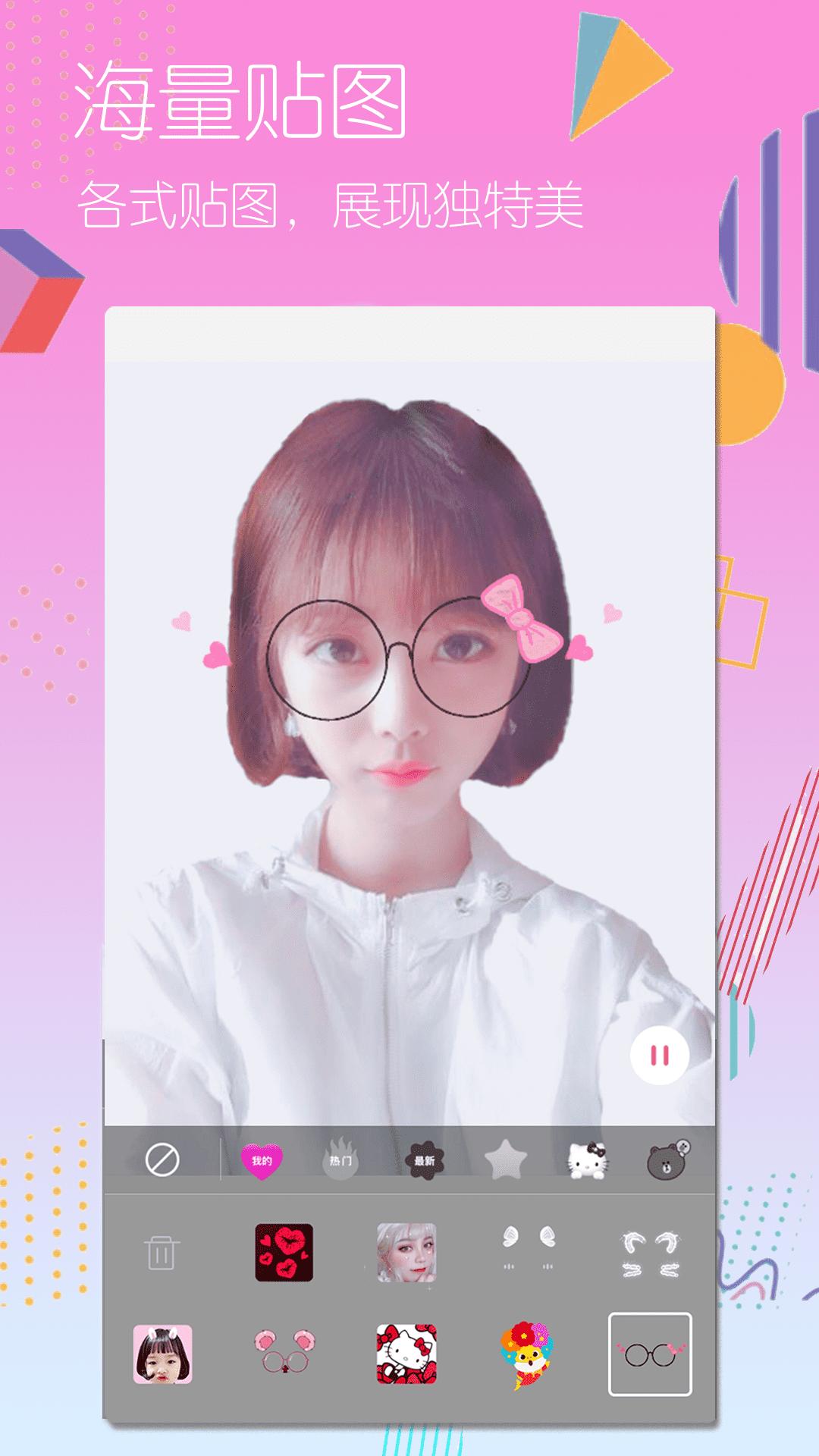Select the girl with horns sticker
The width and height of the screenshot is (819, 1456).
click(x=162, y=1356)
